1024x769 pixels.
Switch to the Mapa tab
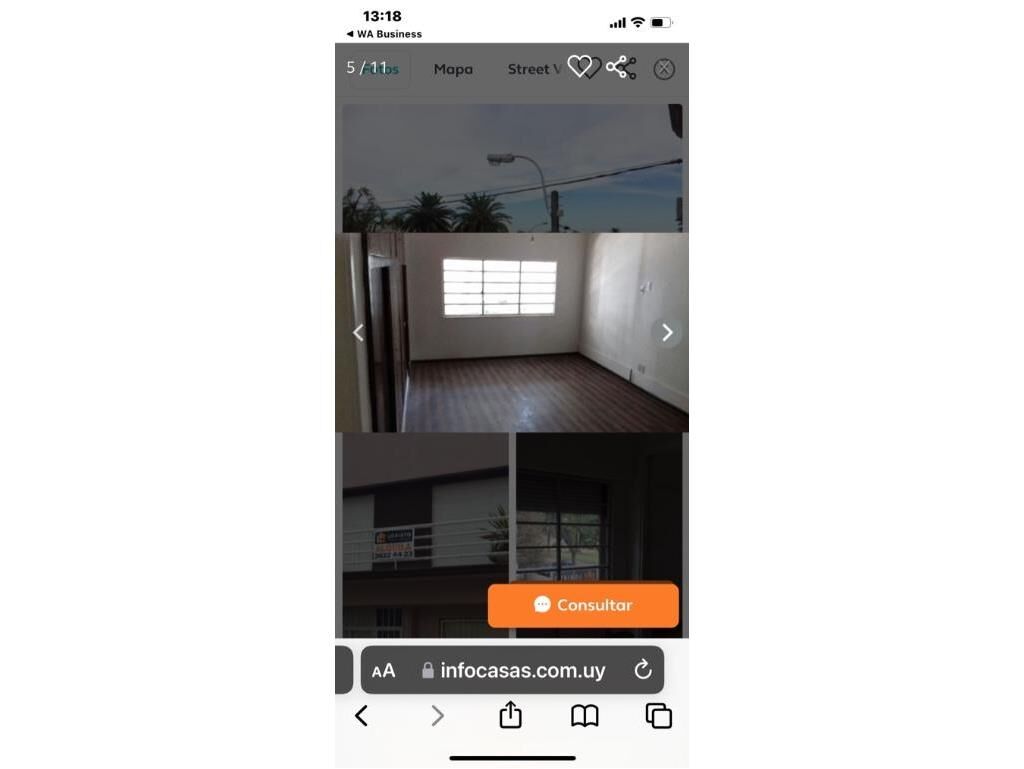coord(453,69)
